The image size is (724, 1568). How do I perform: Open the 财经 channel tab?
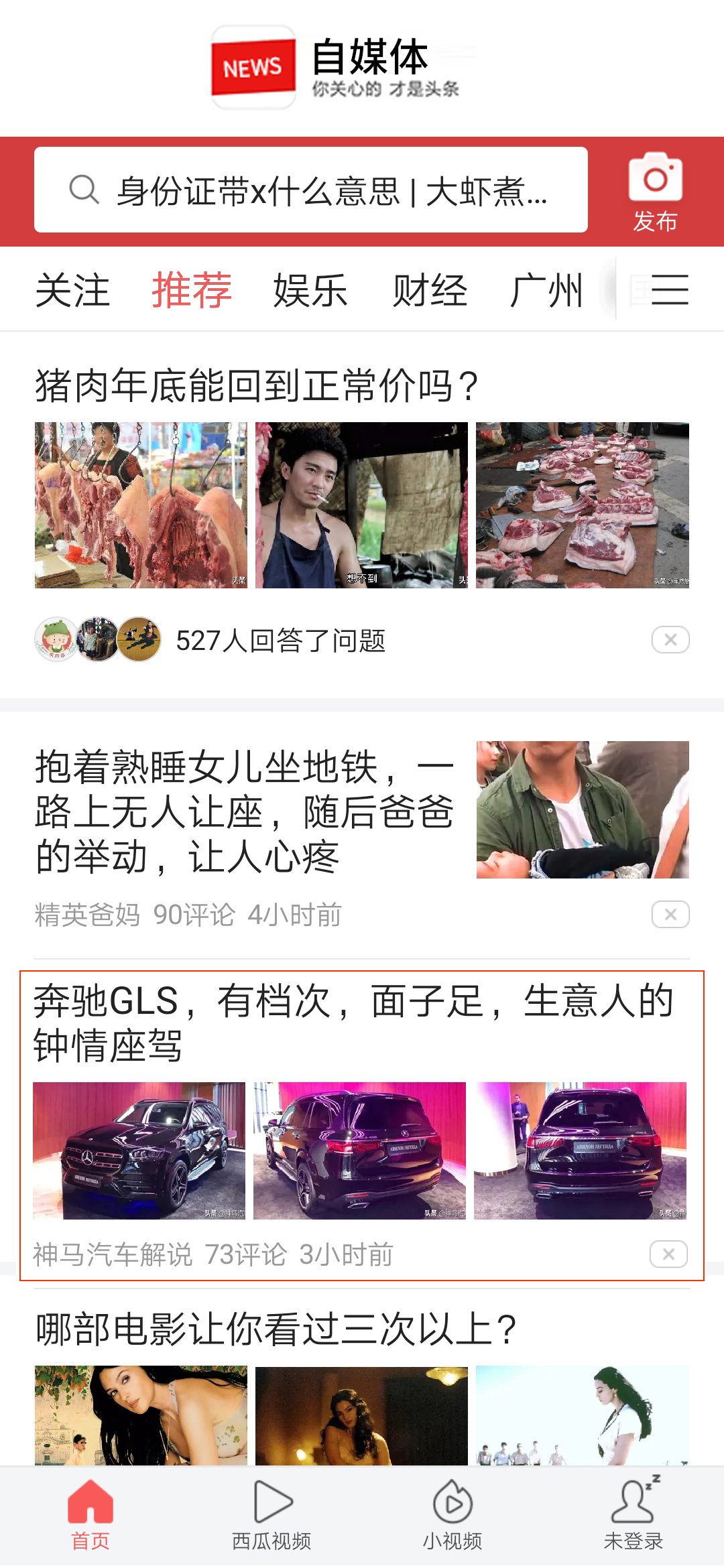point(430,291)
